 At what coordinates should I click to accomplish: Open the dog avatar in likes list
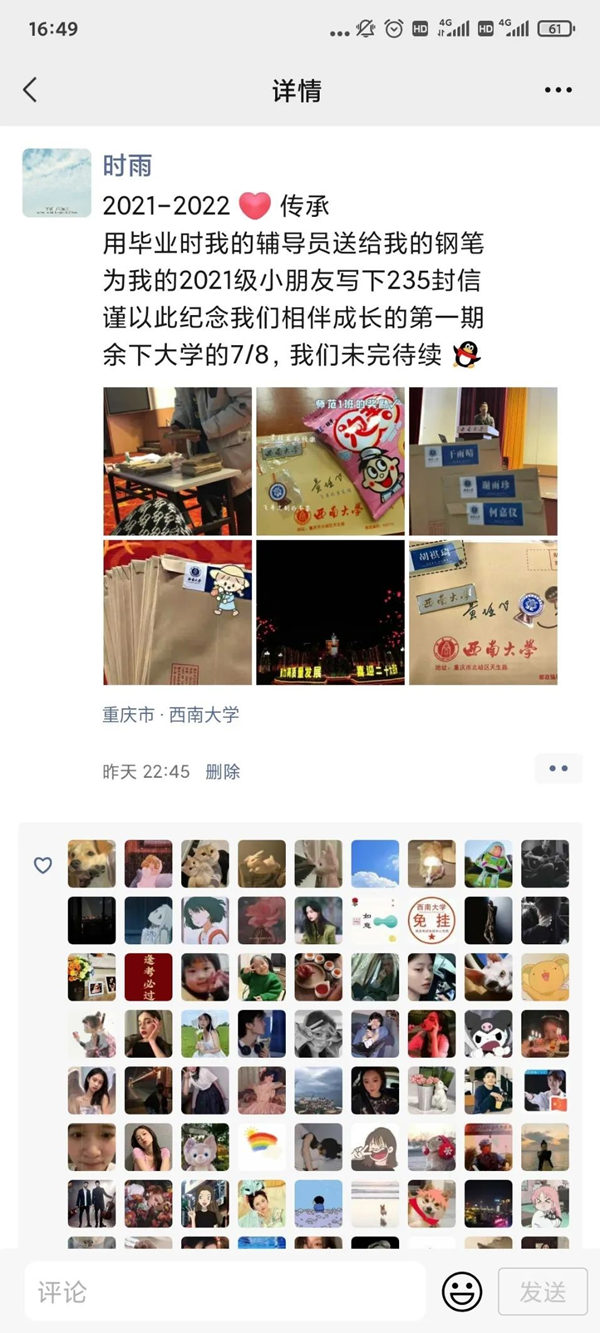(x=91, y=864)
